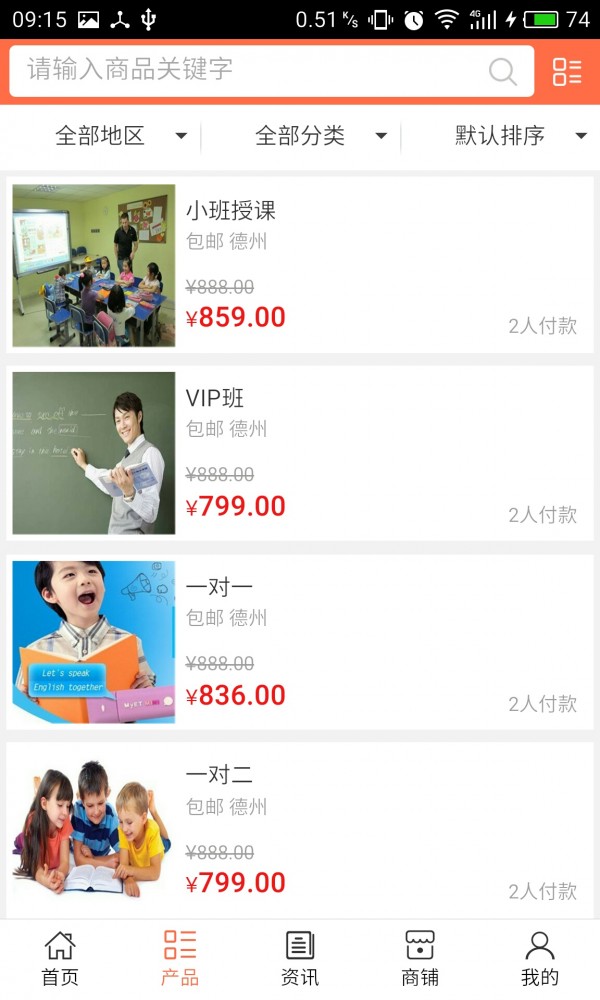Viewport: 600px width, 1000px height.
Task: Go to the 资讯 news tab
Action: [300, 959]
